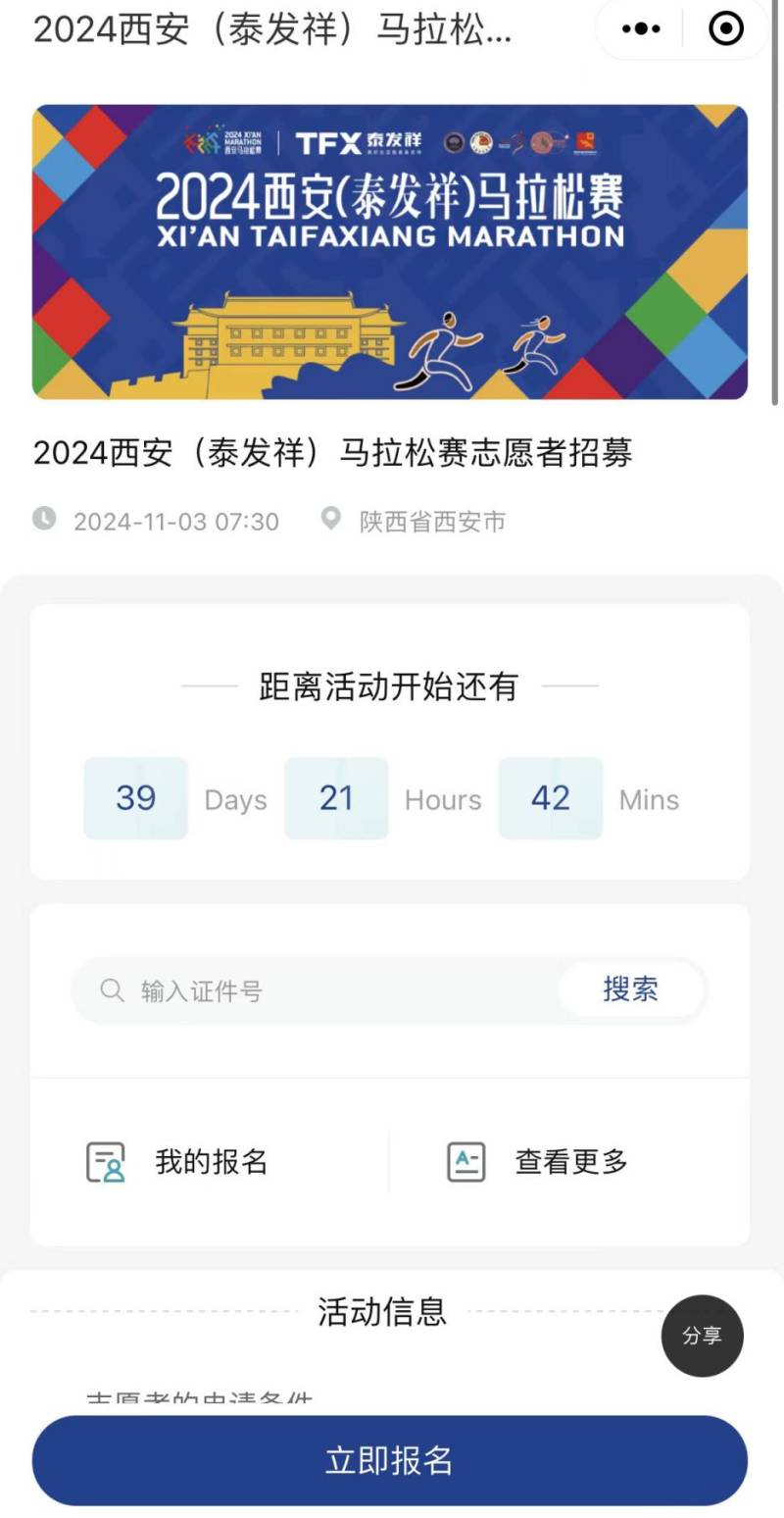The image size is (784, 1518).
Task: Click the capsule close/home circle icon
Action: click(x=725, y=28)
